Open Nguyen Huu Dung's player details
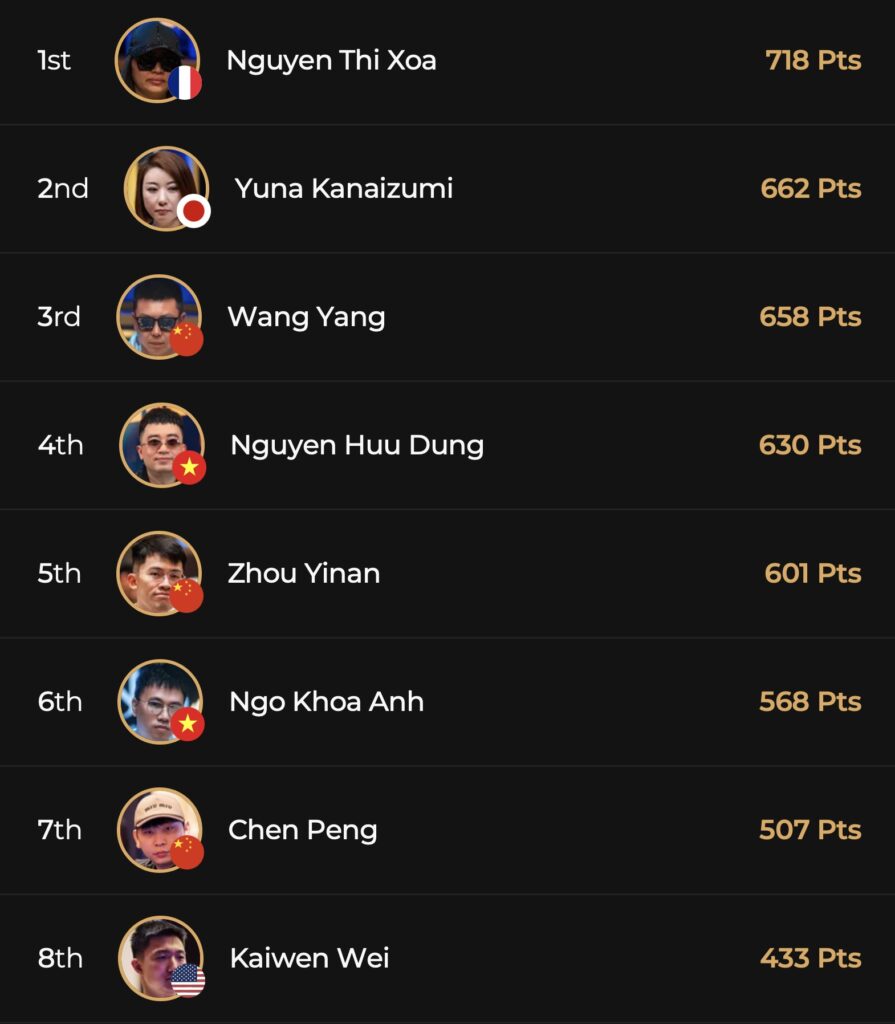The image size is (895, 1024). [356, 445]
